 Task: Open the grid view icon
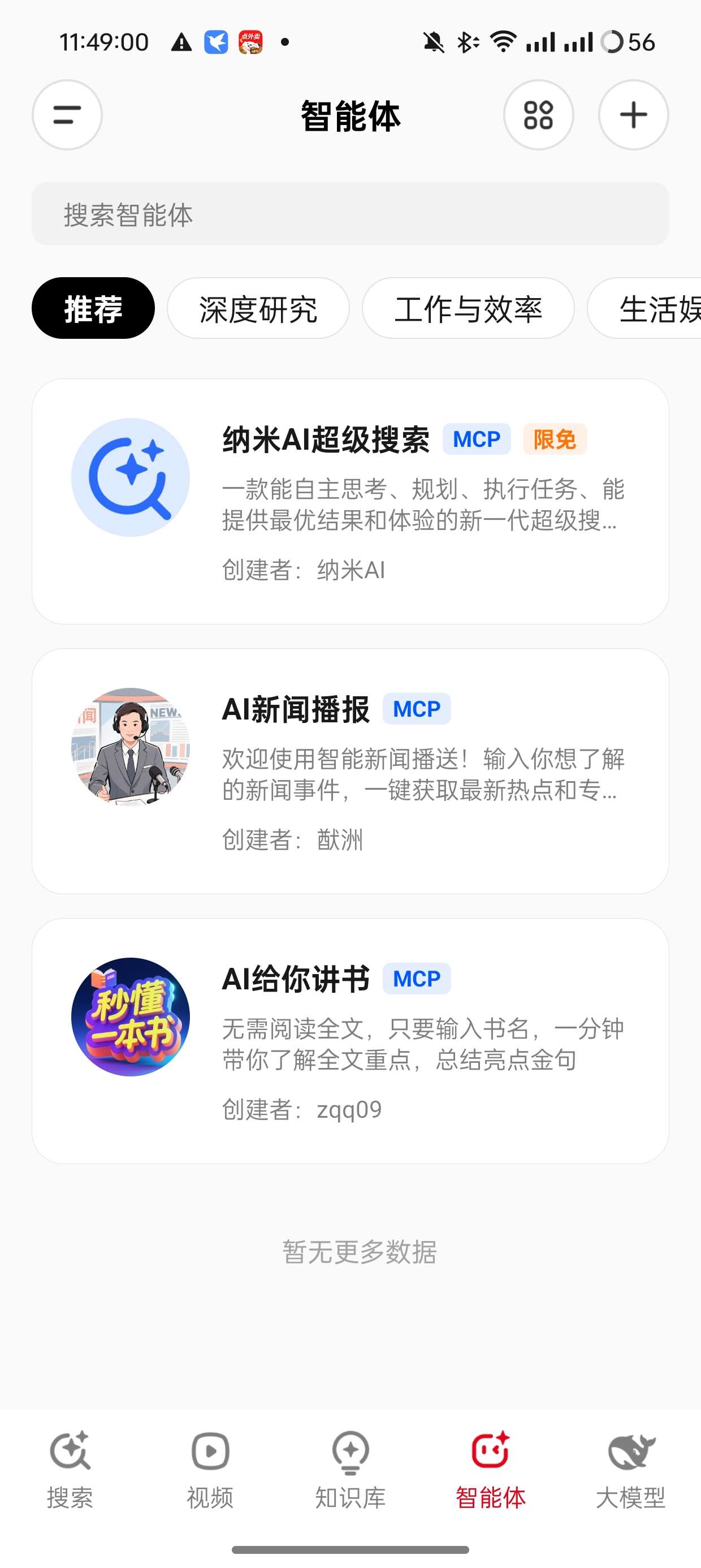coord(538,115)
